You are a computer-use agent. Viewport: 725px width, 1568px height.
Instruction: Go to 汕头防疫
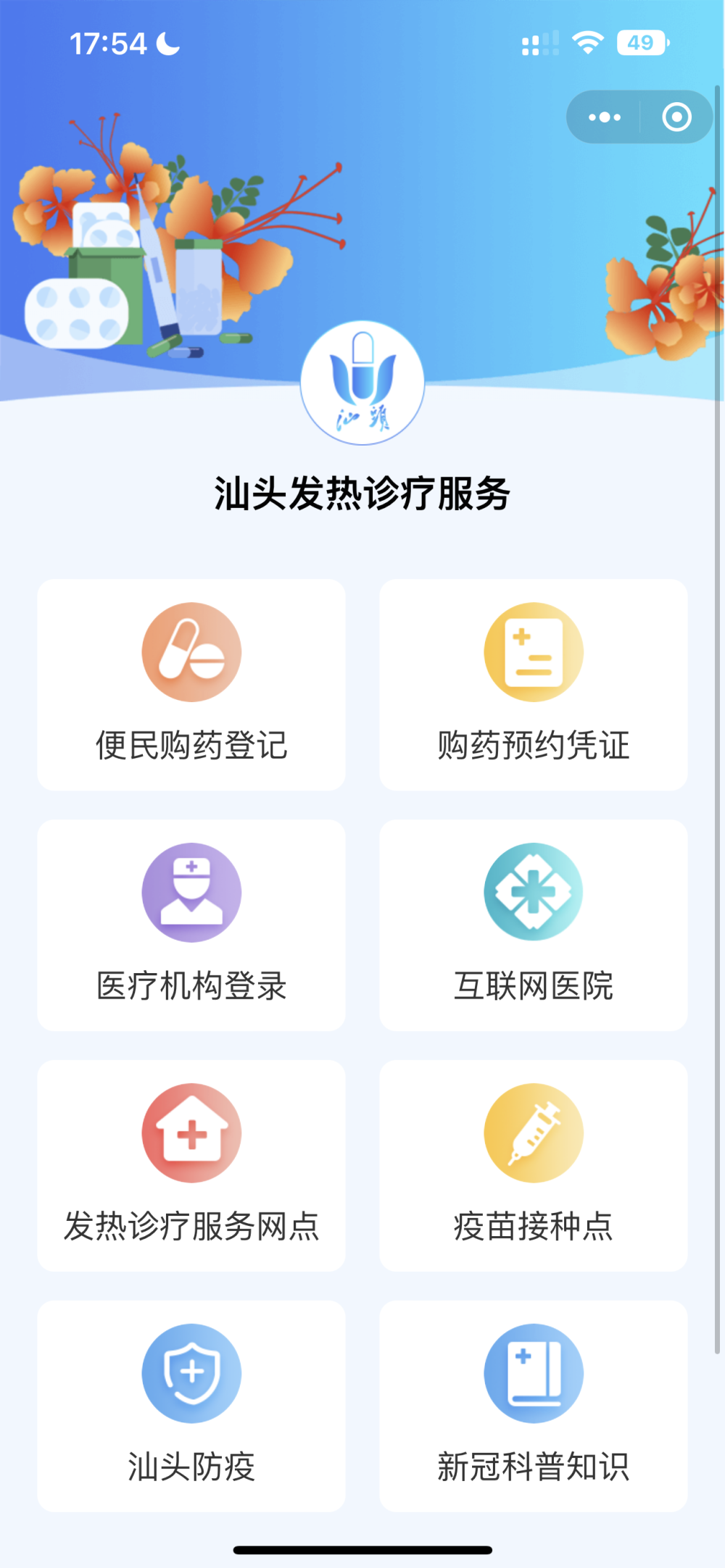point(191,1406)
